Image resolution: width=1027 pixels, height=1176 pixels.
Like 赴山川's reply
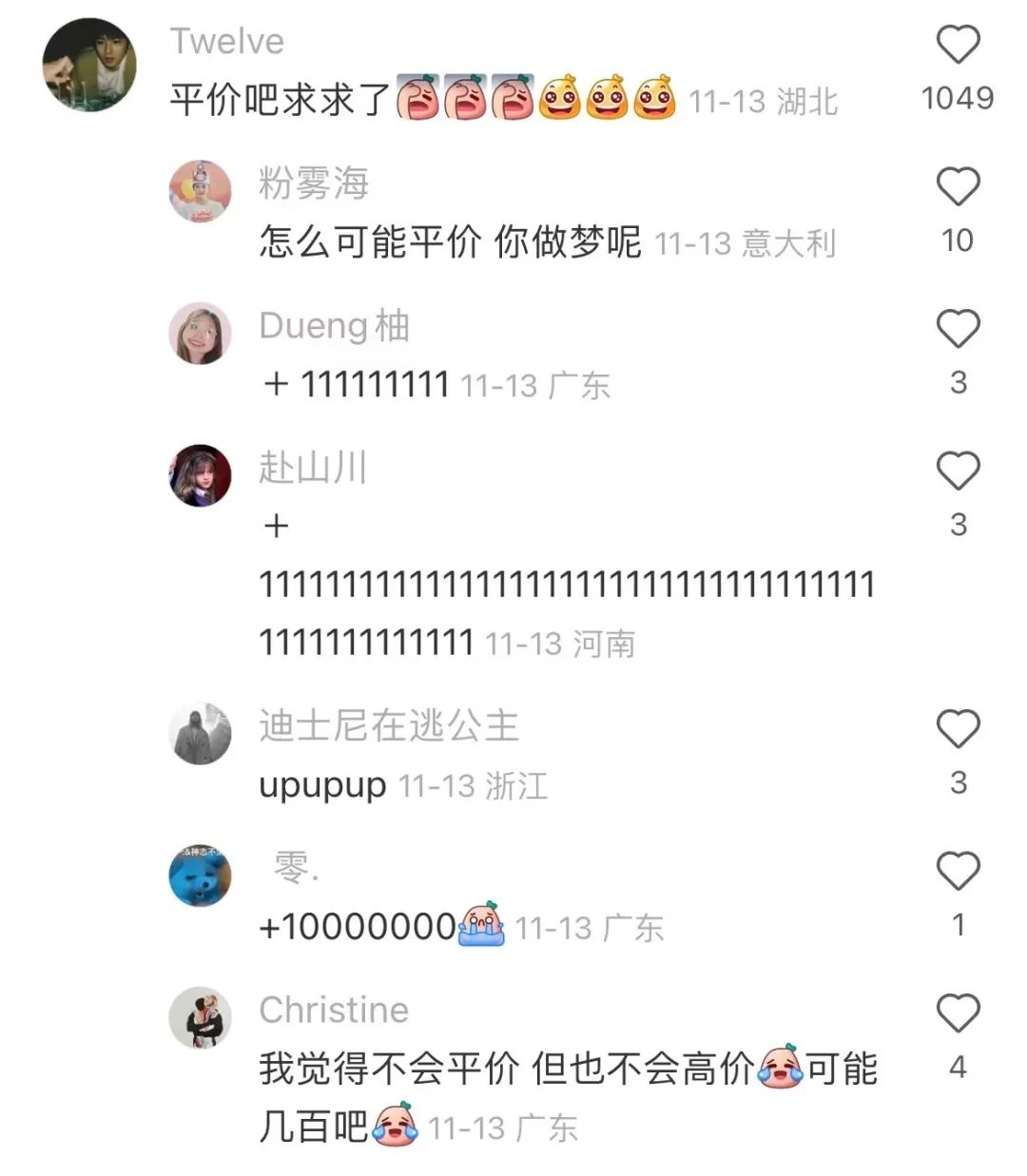pos(958,472)
